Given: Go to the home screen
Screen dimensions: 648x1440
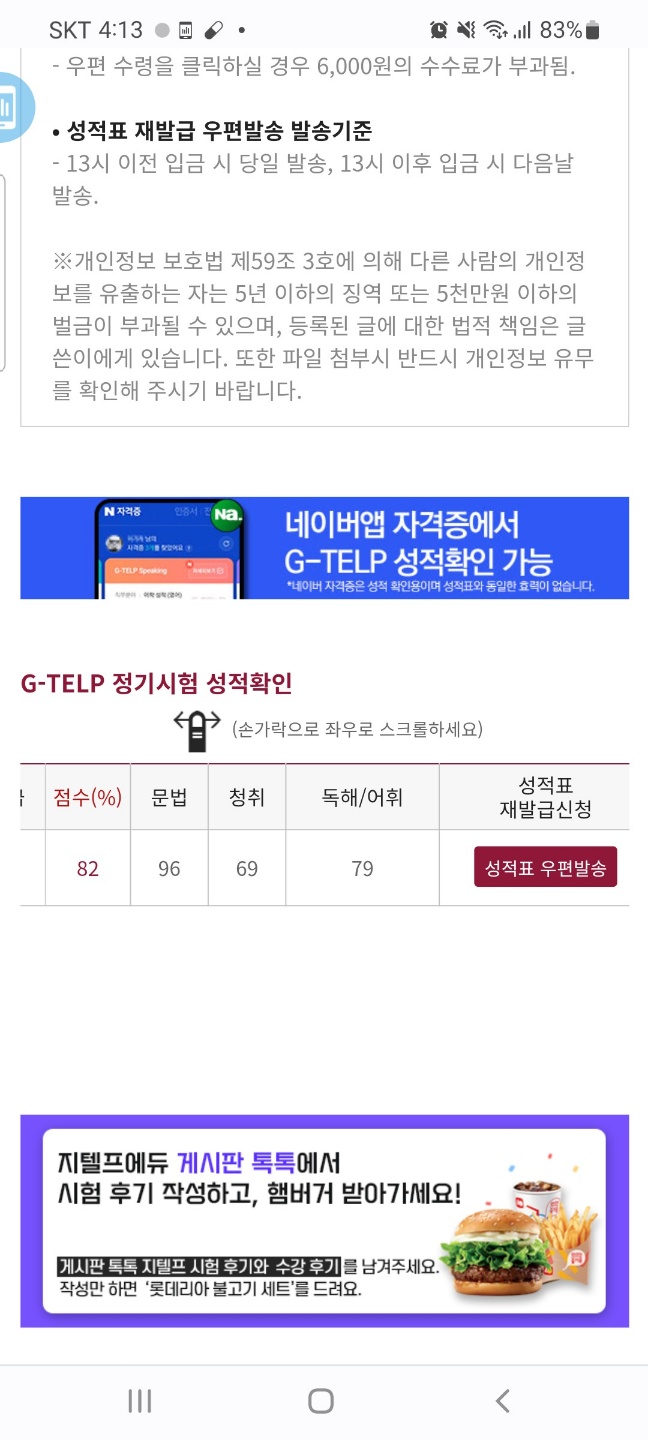Looking at the screenshot, I should point(321,1401).
